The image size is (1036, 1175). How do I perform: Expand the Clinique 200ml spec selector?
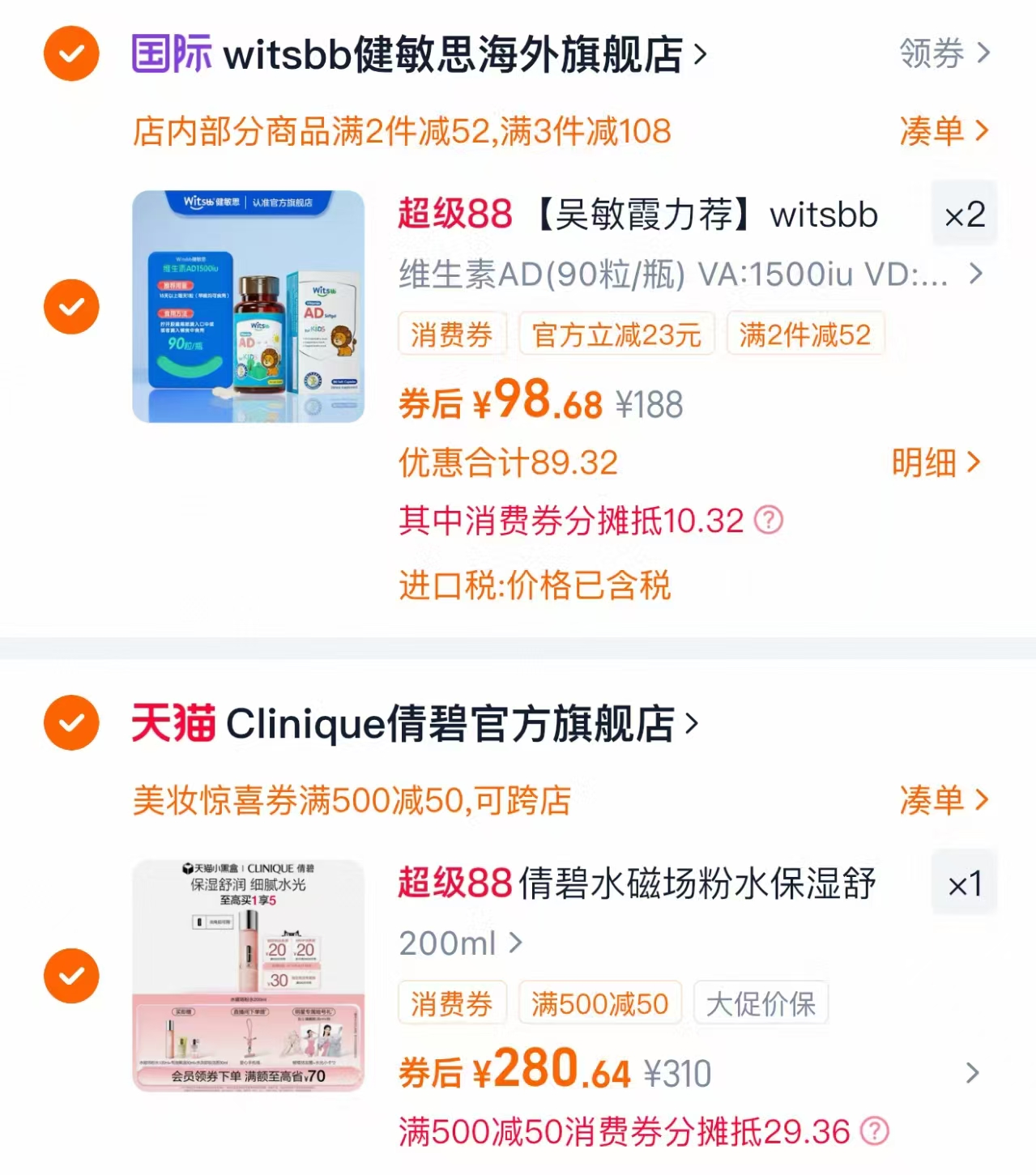click(x=514, y=942)
